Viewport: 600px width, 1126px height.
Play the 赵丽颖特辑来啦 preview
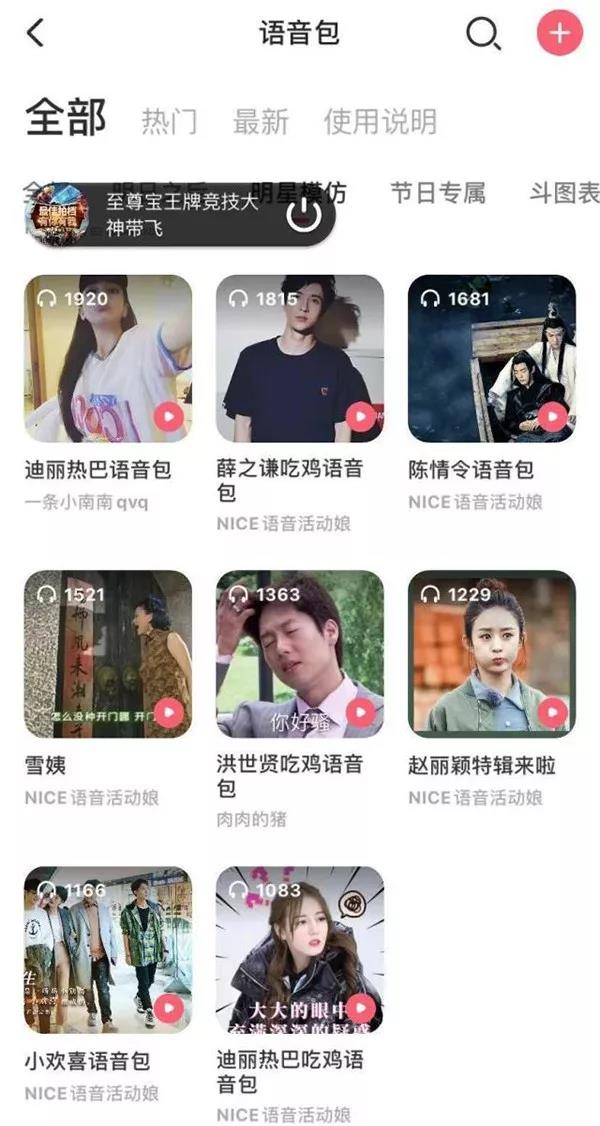tap(552, 712)
